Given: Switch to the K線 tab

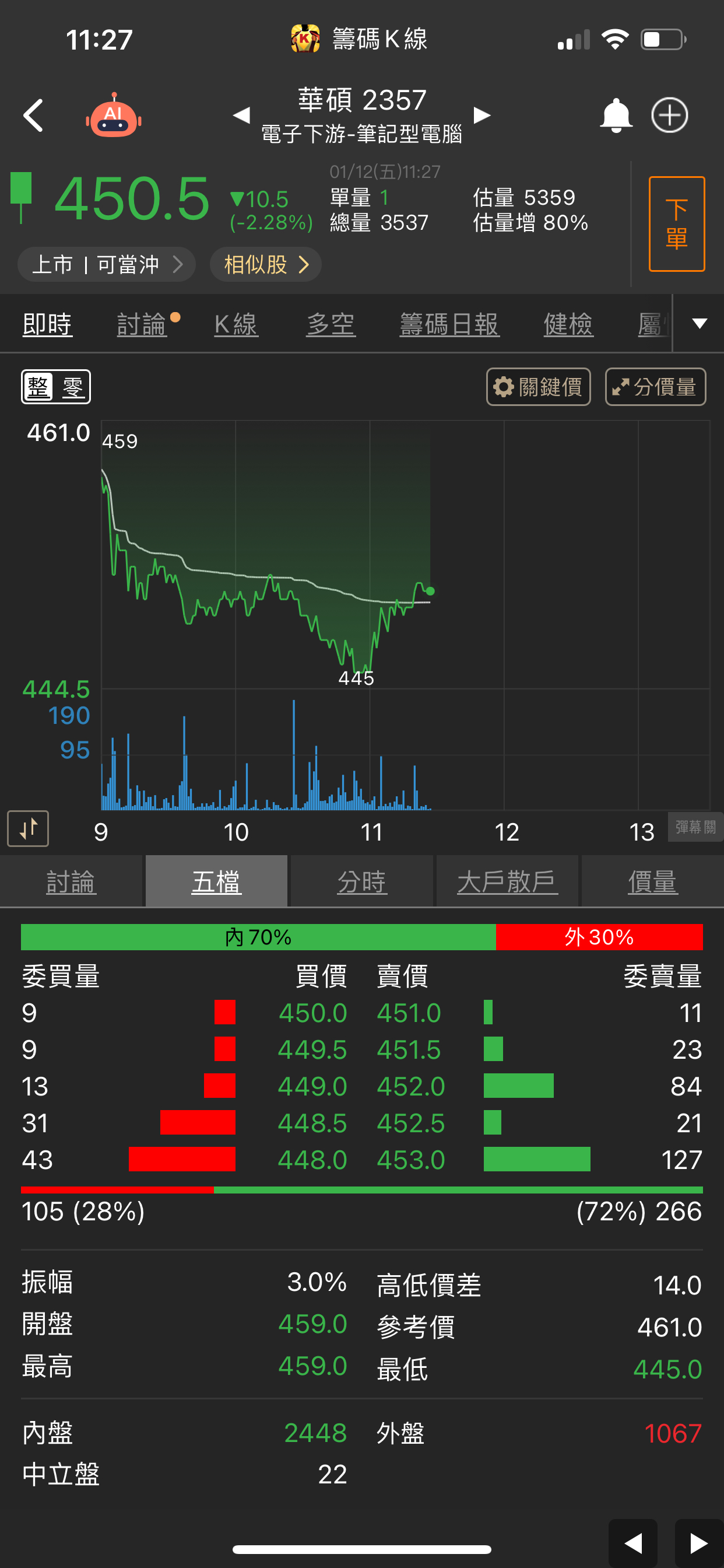Looking at the screenshot, I should coord(236,324).
